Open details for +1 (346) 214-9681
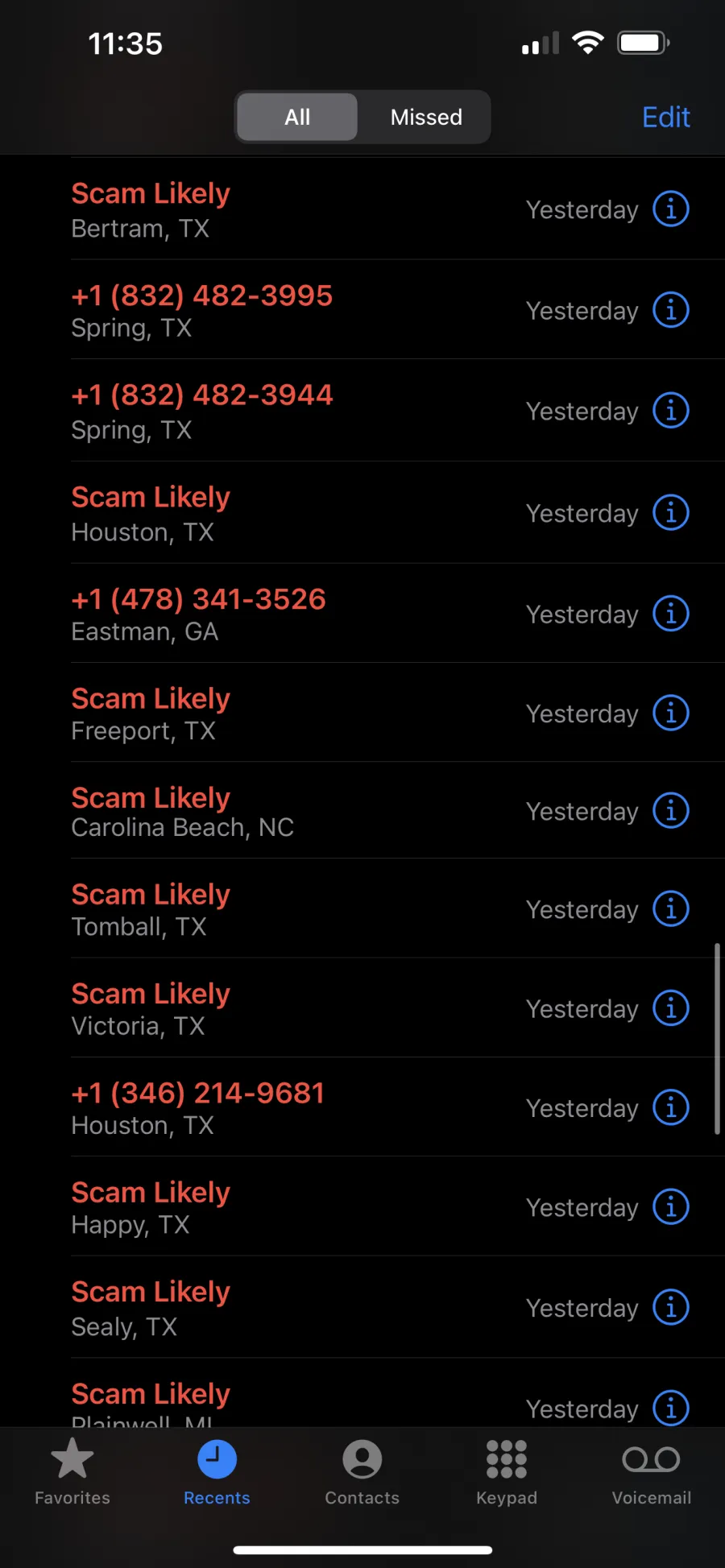 [670, 1108]
